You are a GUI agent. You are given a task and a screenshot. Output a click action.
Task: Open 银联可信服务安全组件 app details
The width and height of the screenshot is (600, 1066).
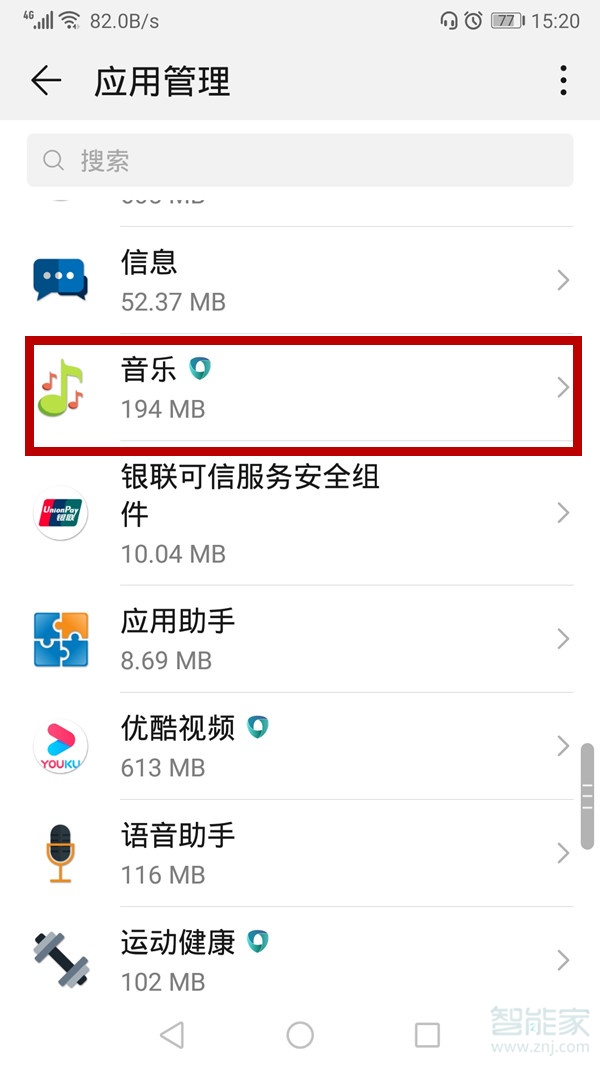pyautogui.click(x=300, y=513)
